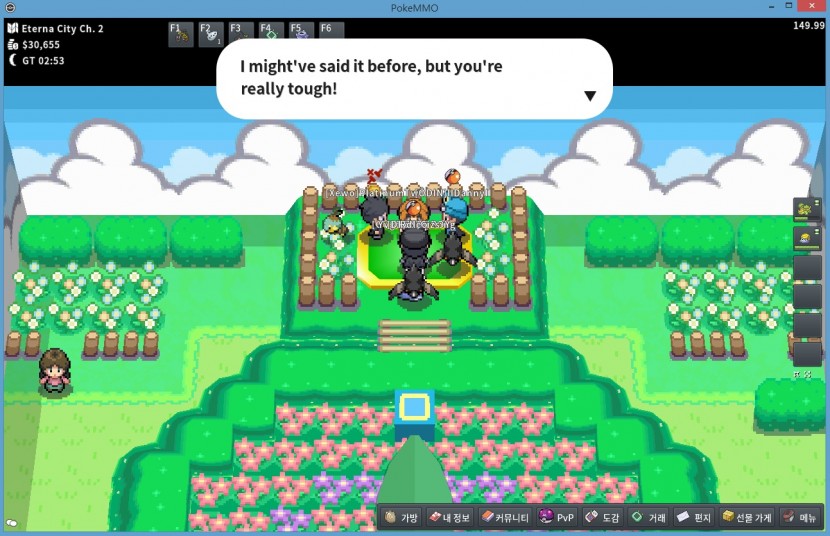Use the F2 hotkey item
The image size is (830, 536).
211,33
